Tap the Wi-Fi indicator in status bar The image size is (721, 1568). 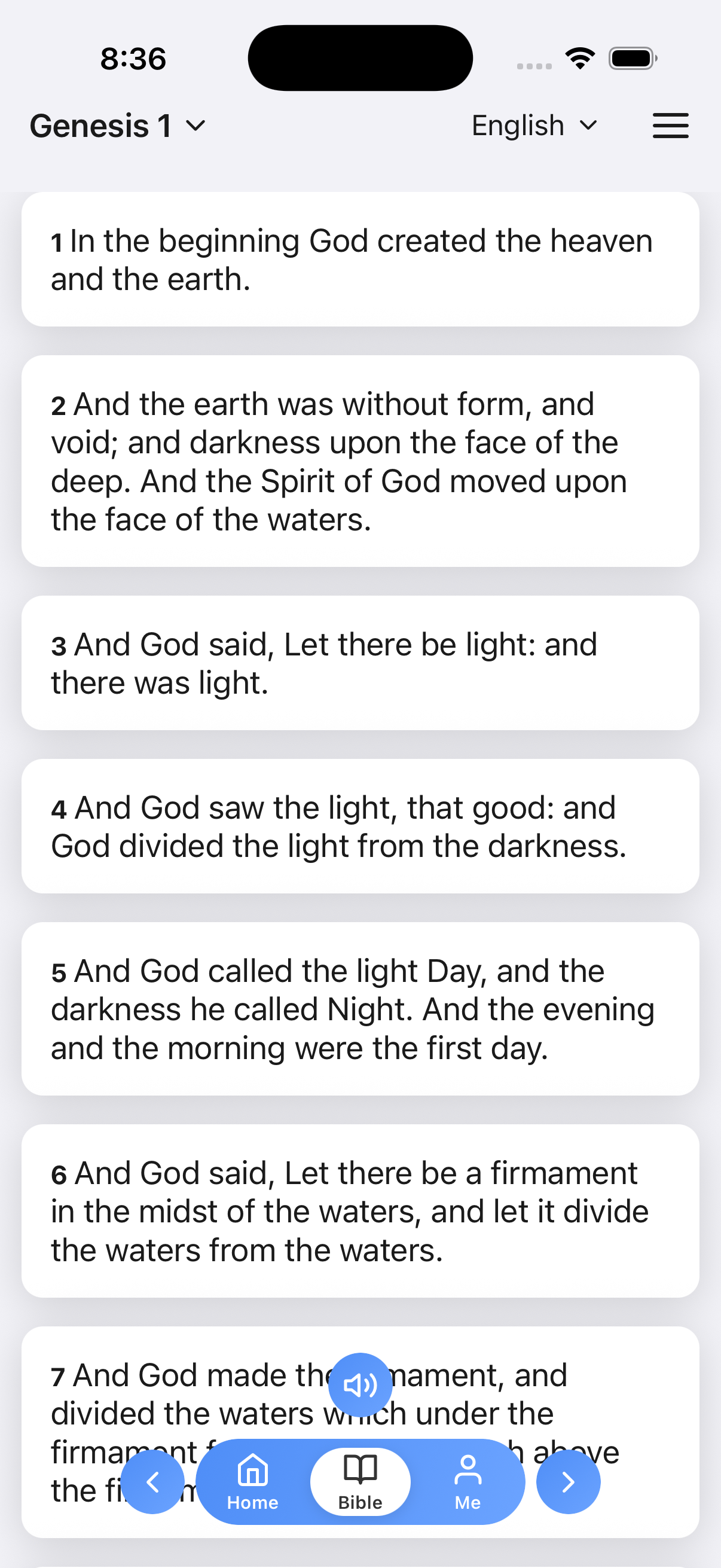pos(580,57)
